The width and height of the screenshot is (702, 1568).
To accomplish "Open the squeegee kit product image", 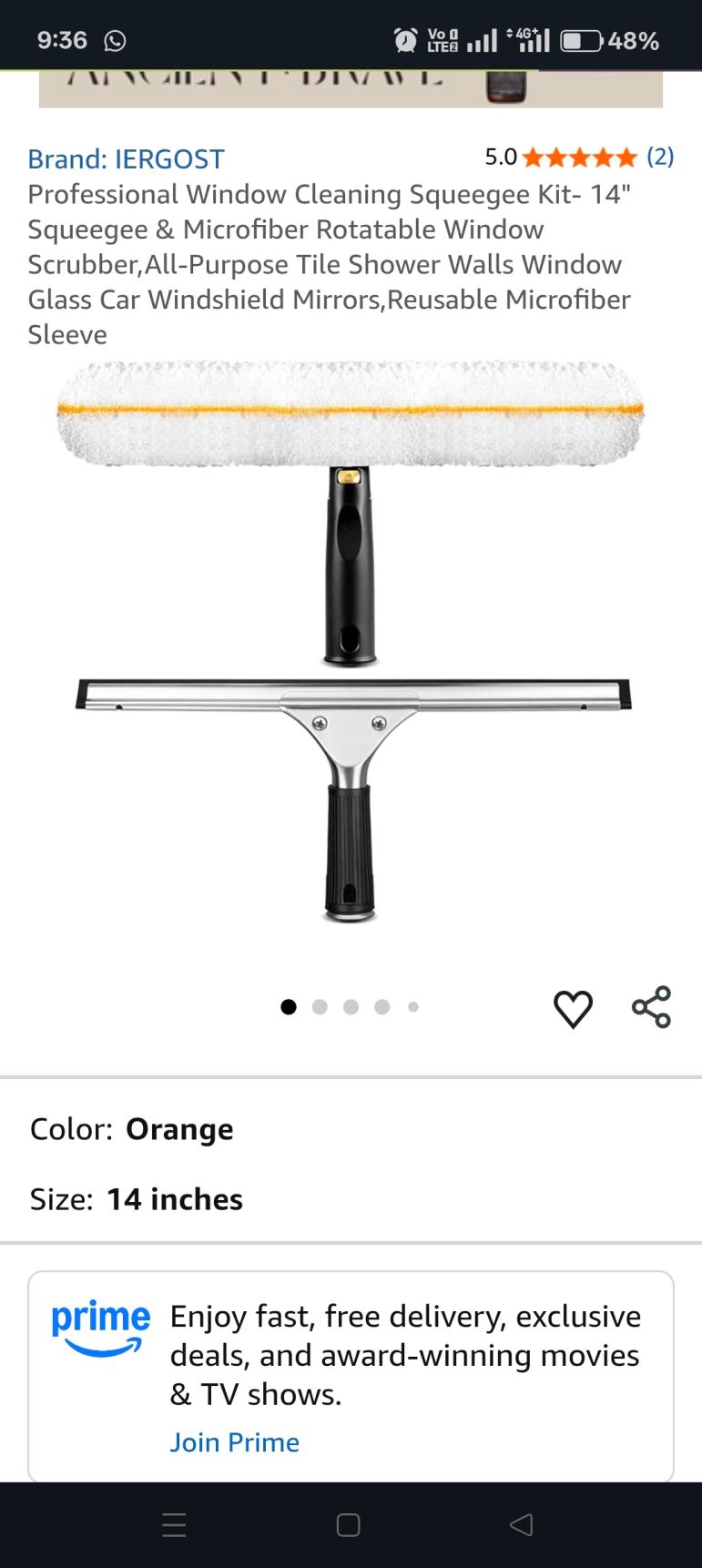I will (x=351, y=642).
